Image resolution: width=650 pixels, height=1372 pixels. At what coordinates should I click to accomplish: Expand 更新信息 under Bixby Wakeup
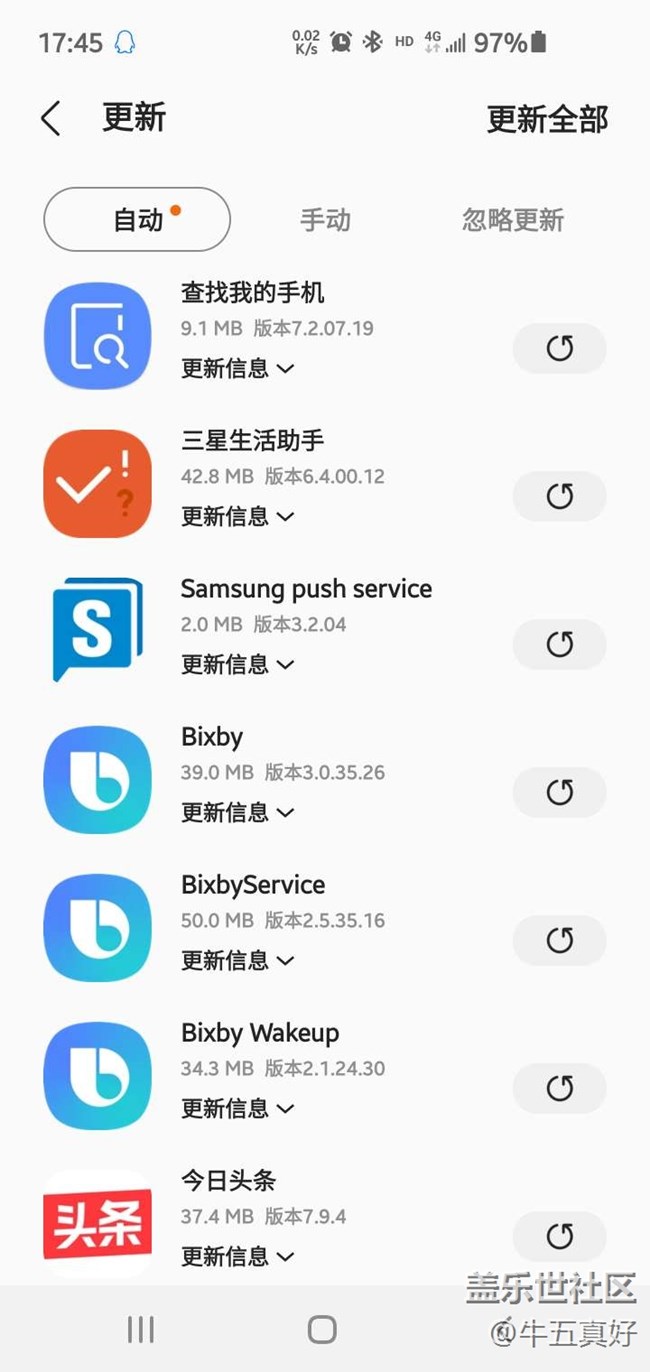pos(237,1108)
